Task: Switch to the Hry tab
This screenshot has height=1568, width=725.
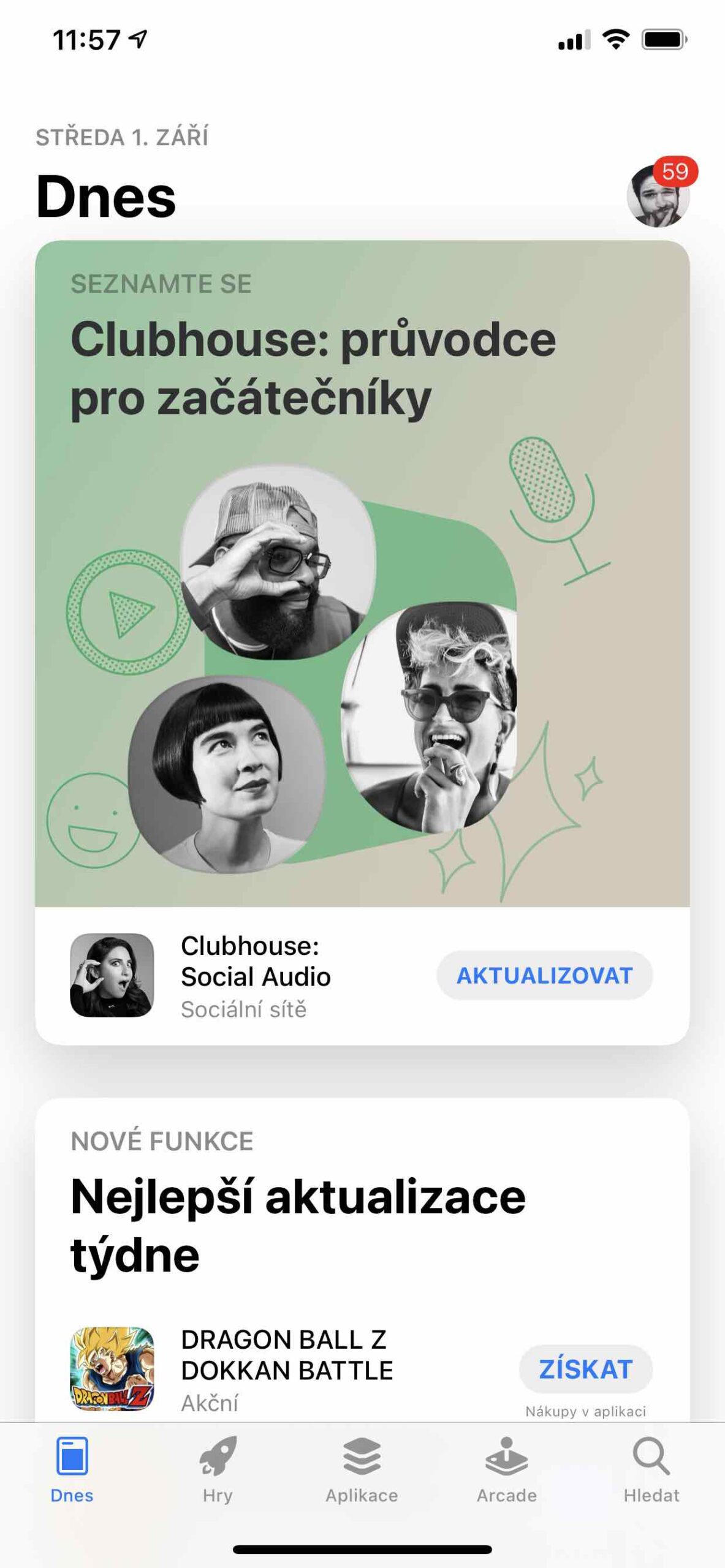Action: [x=217, y=1470]
